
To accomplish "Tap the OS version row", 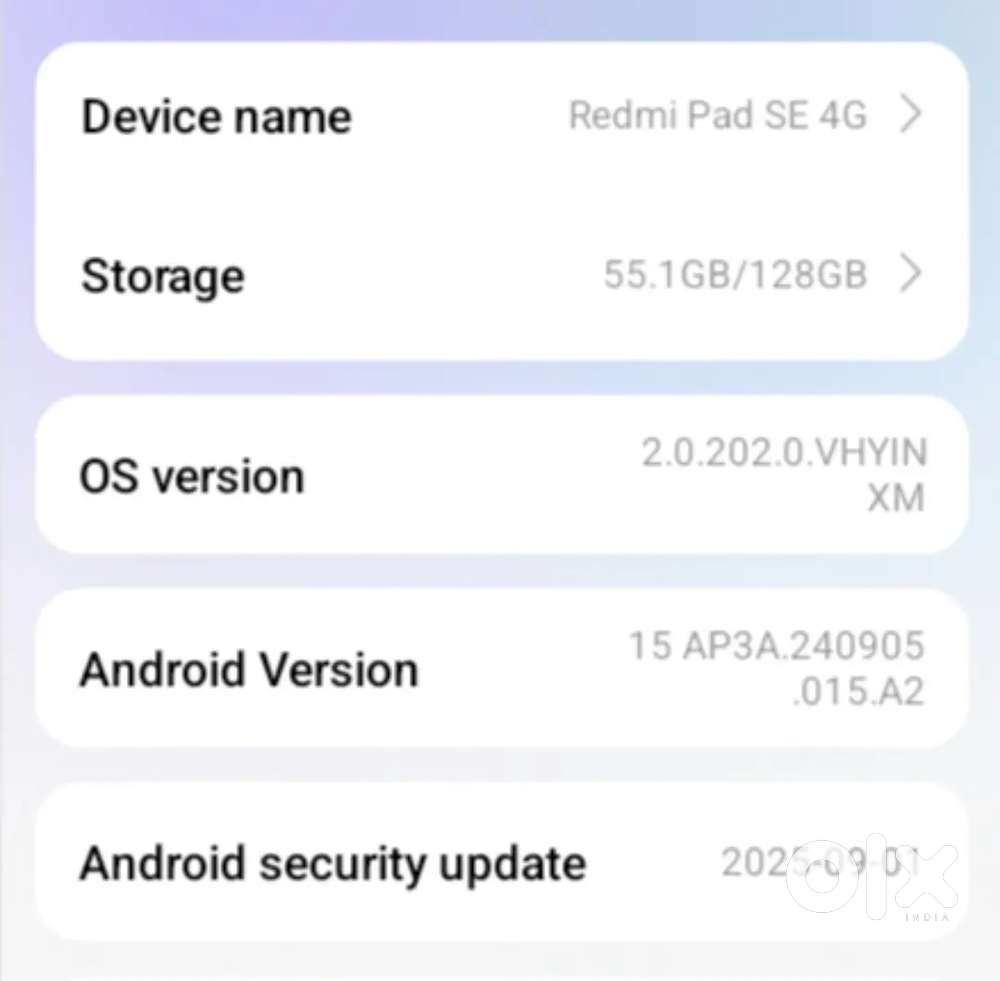I will coord(500,475).
